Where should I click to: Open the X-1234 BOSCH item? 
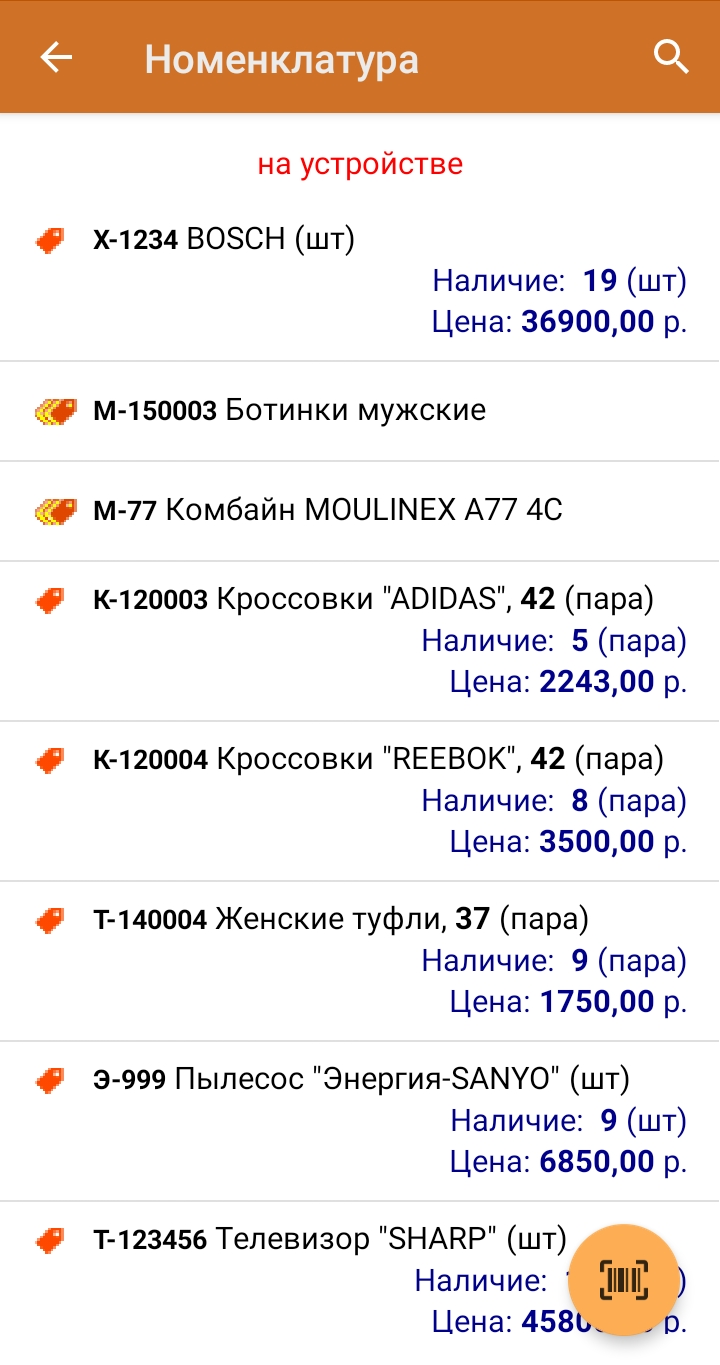coord(360,281)
